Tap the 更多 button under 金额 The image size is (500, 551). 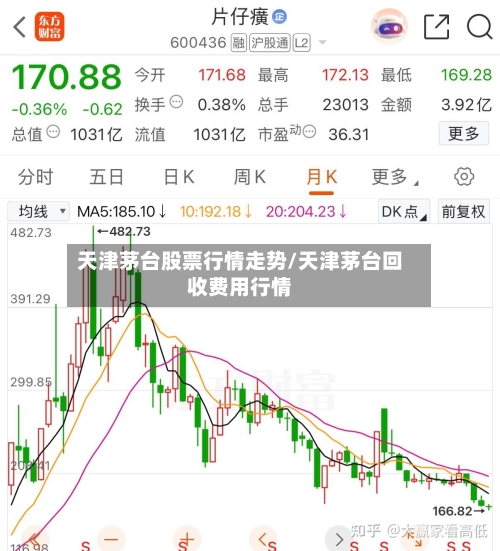click(x=464, y=134)
